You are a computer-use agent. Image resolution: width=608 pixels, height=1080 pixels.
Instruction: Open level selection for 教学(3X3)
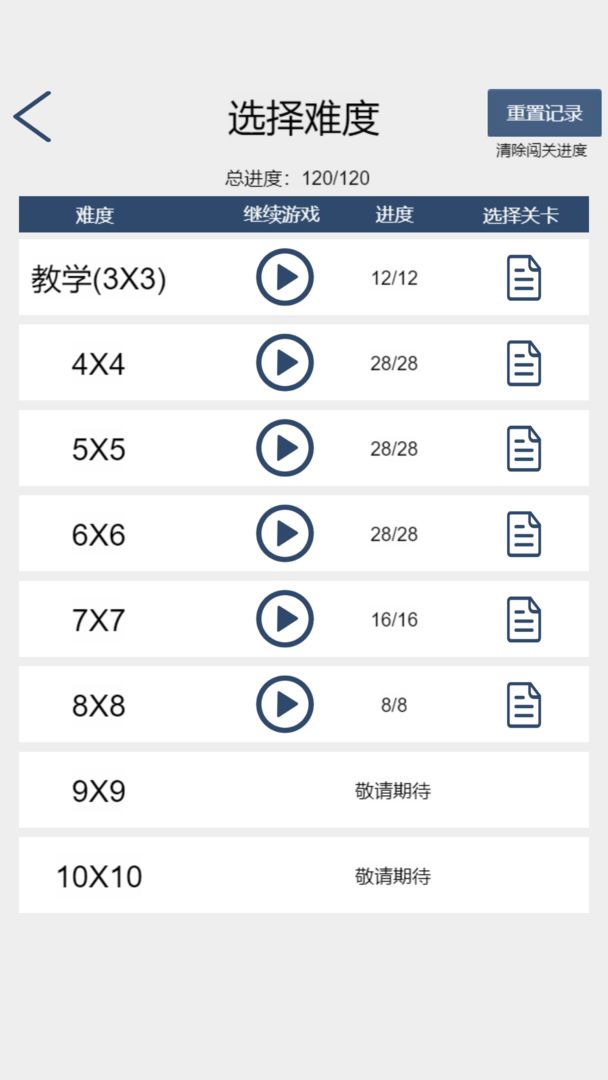point(524,278)
